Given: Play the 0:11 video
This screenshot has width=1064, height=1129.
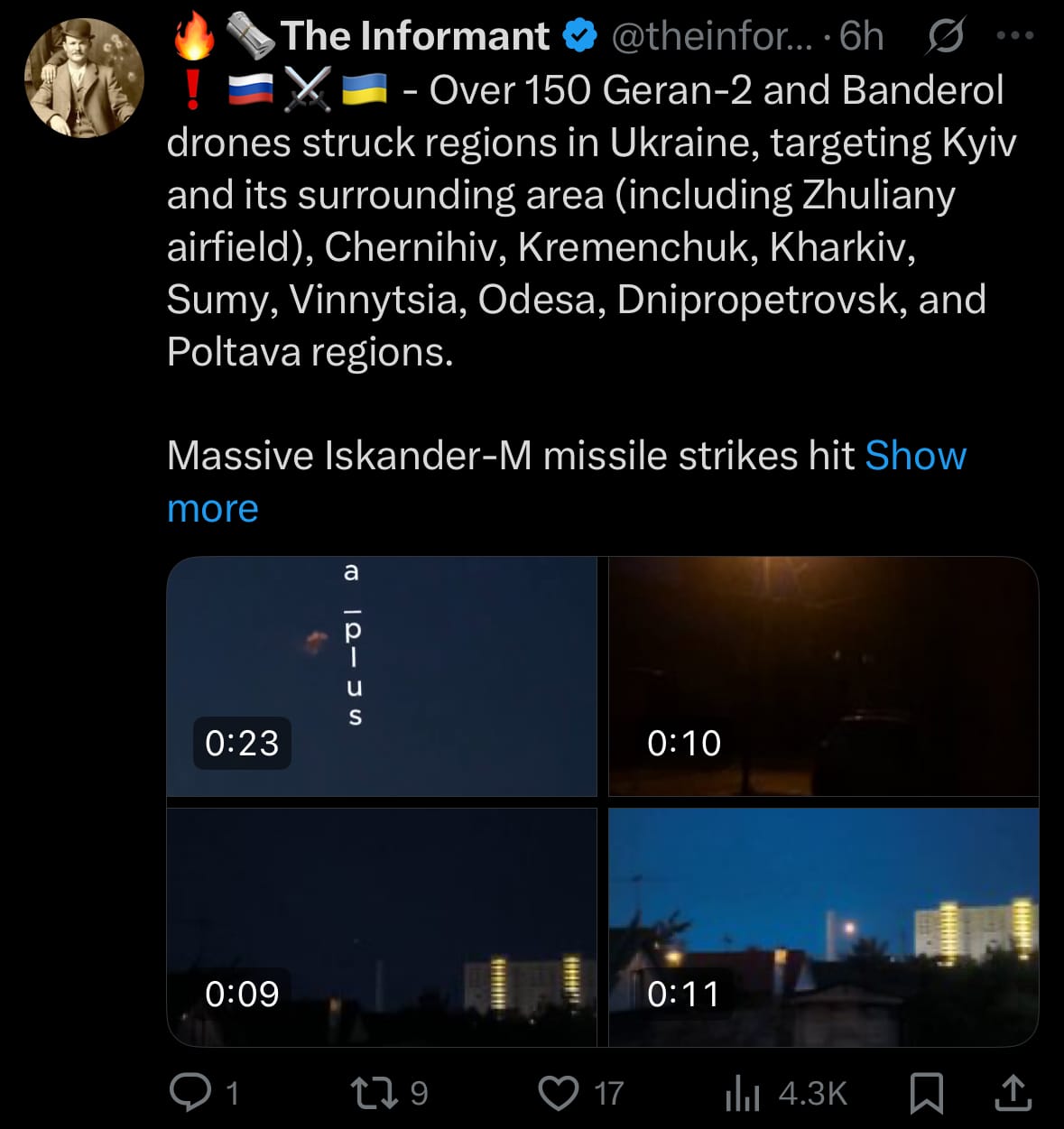Looking at the screenshot, I should tap(823, 927).
